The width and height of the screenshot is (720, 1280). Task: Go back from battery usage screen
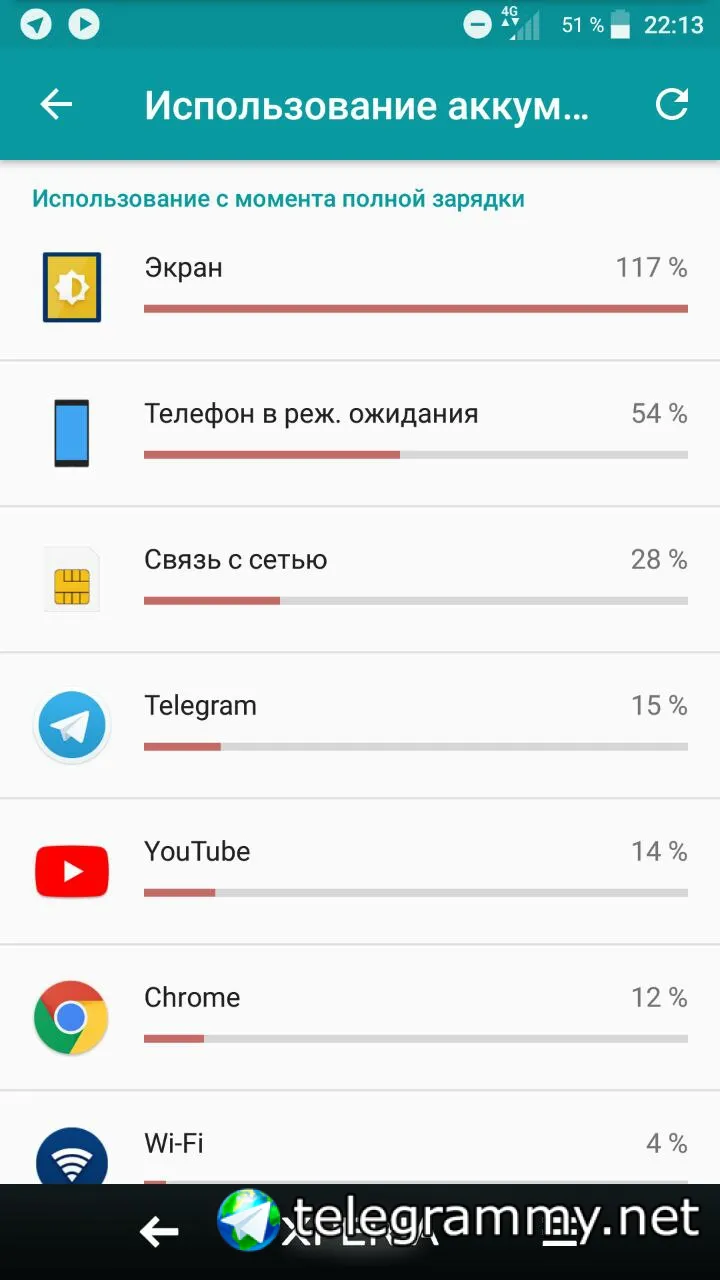tap(56, 105)
